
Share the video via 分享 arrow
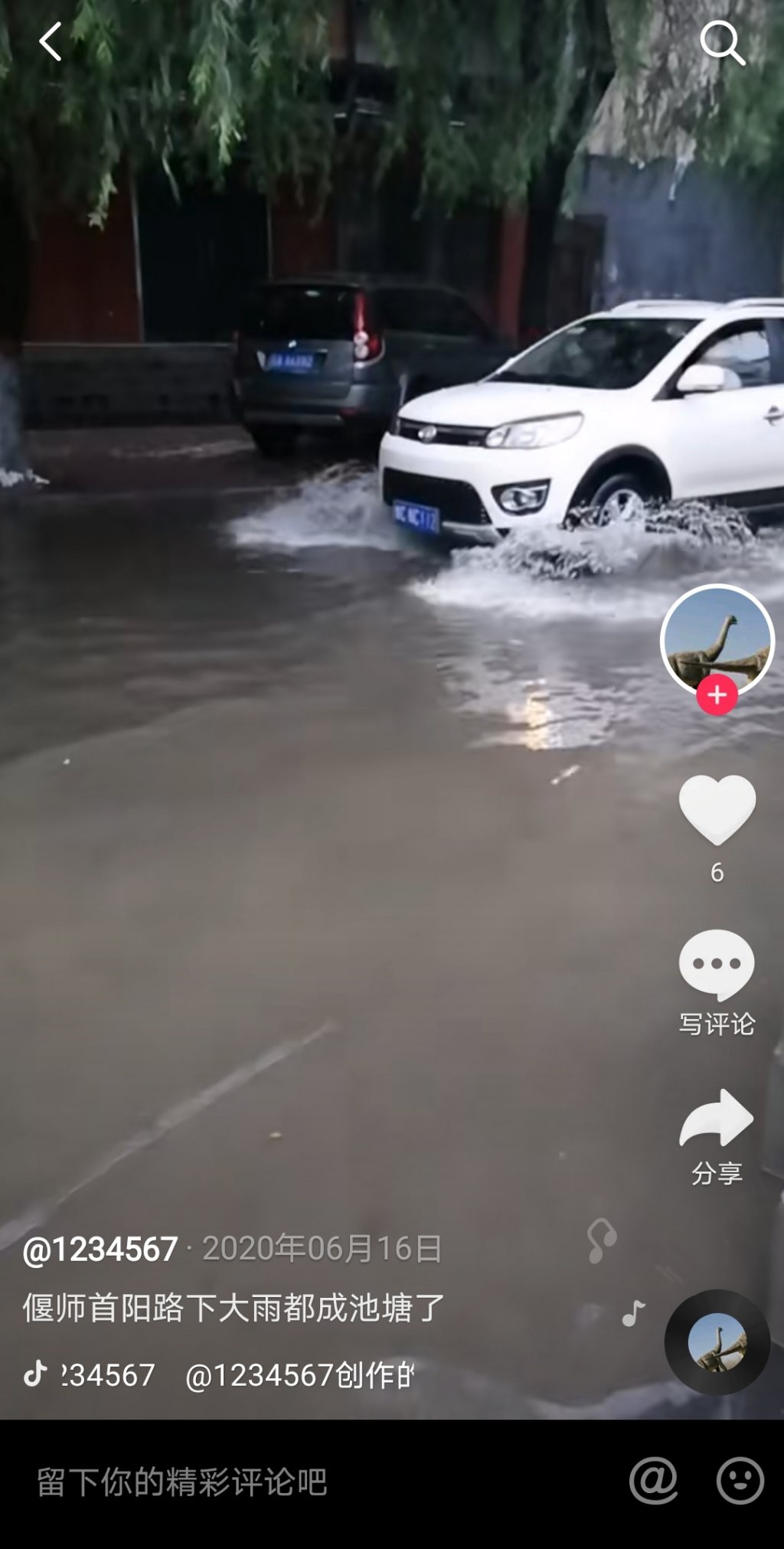pos(717,1119)
